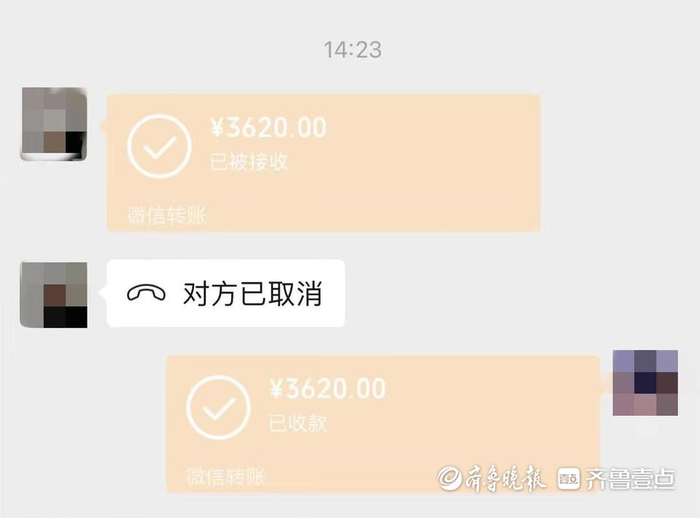
Task: Open the avatar beside the 对方已取消 message
Action: (x=54, y=295)
